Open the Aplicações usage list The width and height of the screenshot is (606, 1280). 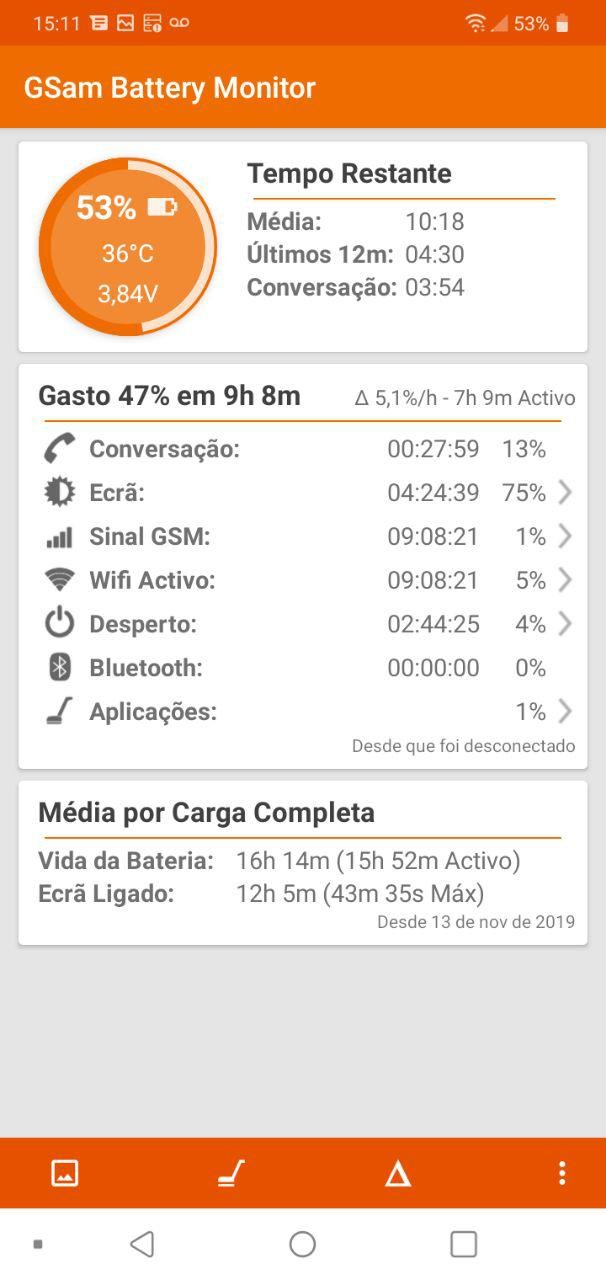click(303, 712)
